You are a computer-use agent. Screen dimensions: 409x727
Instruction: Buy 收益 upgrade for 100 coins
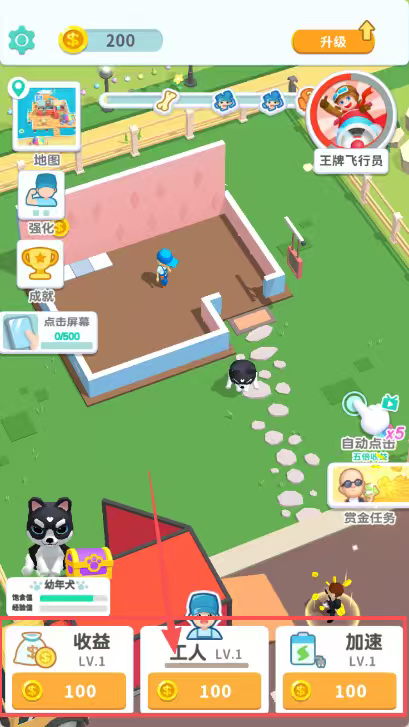pos(69,691)
